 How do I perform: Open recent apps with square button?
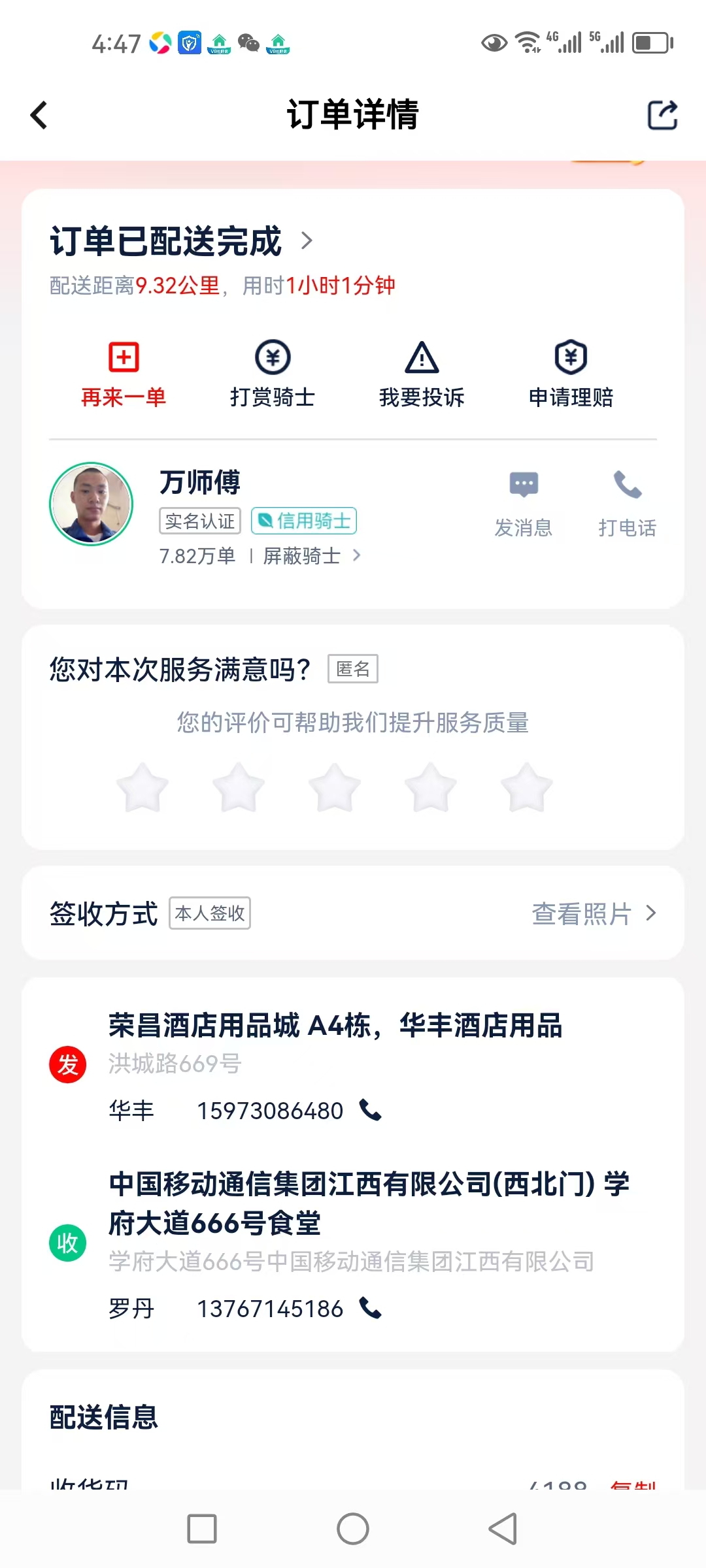(x=202, y=1529)
